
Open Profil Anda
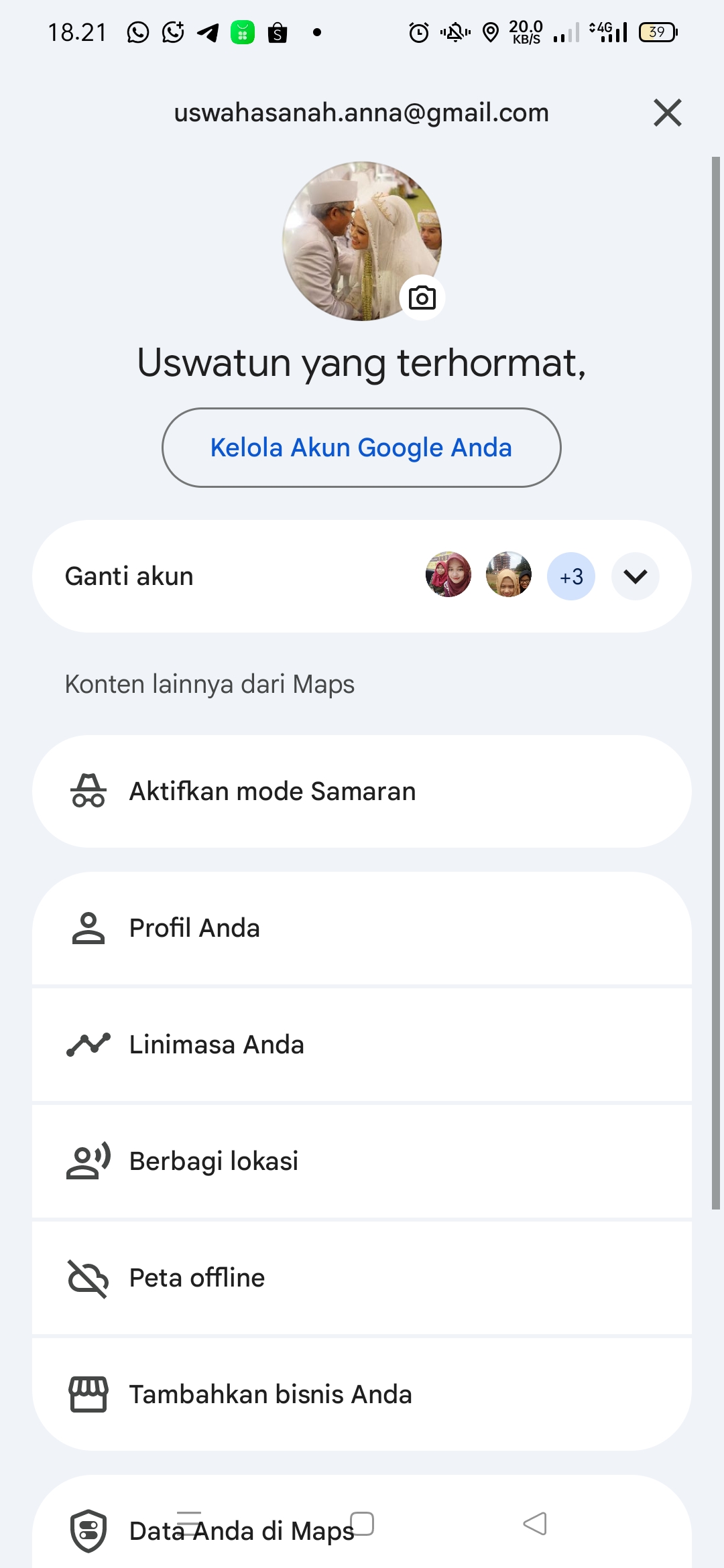362,928
